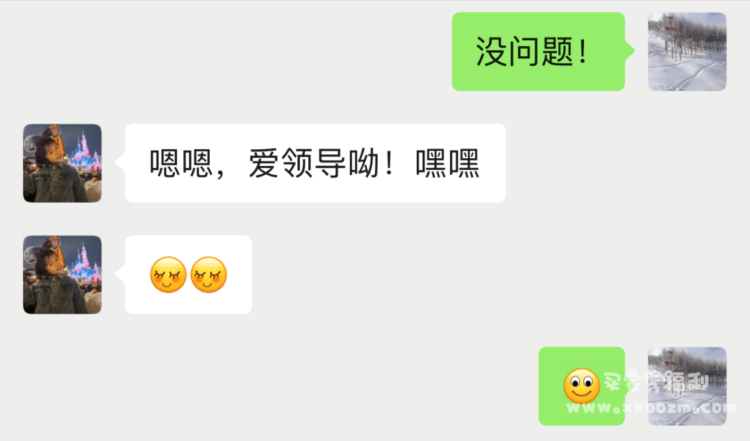
Task: Open your avatar beside the single smiley reply
Action: (687, 386)
